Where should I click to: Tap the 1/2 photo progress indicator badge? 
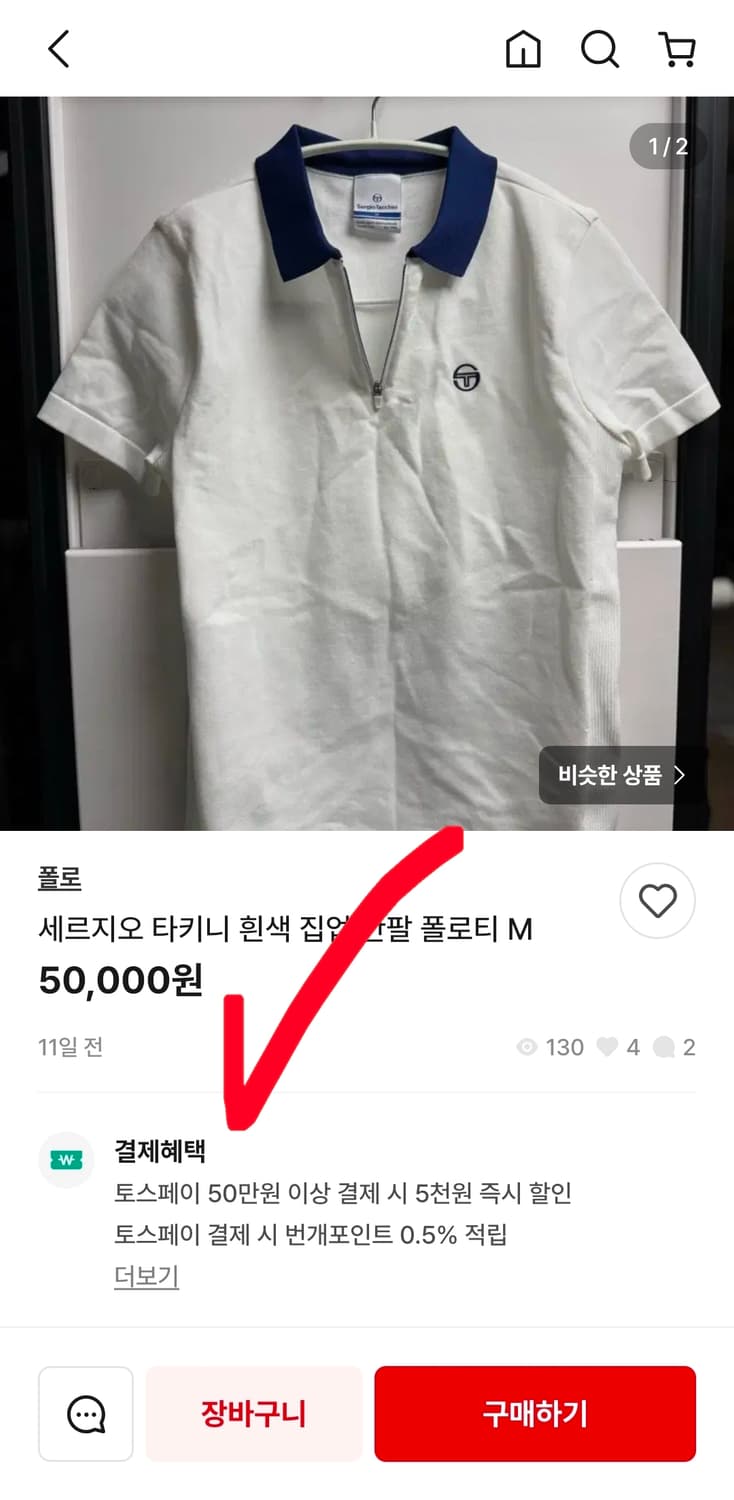666,145
